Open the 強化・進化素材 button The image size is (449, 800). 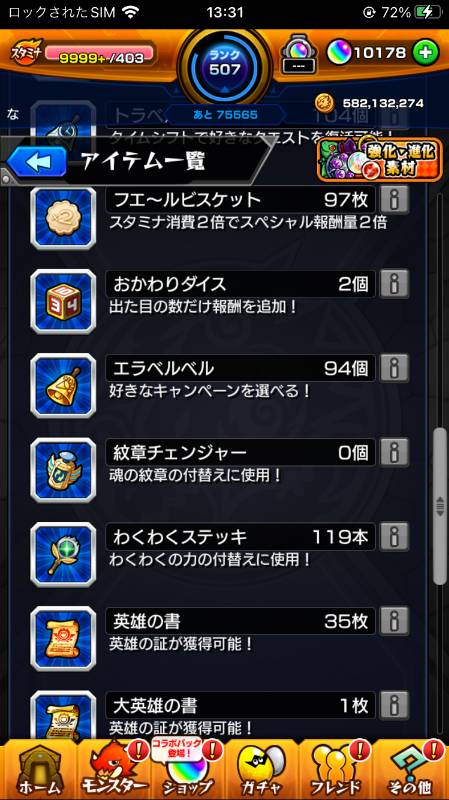pos(379,159)
